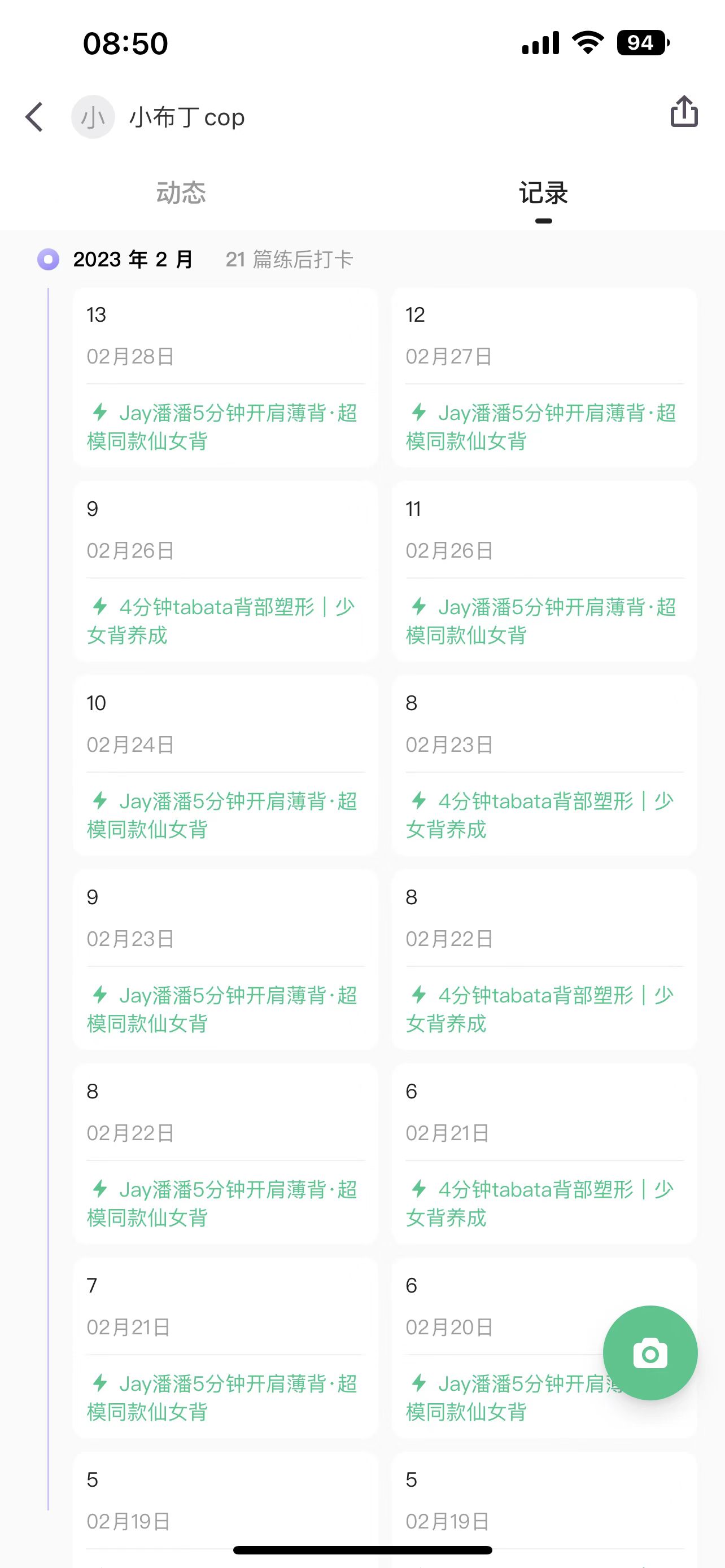Open the 小布丁cop avatar
Screen dimensions: 725x1568
(93, 117)
